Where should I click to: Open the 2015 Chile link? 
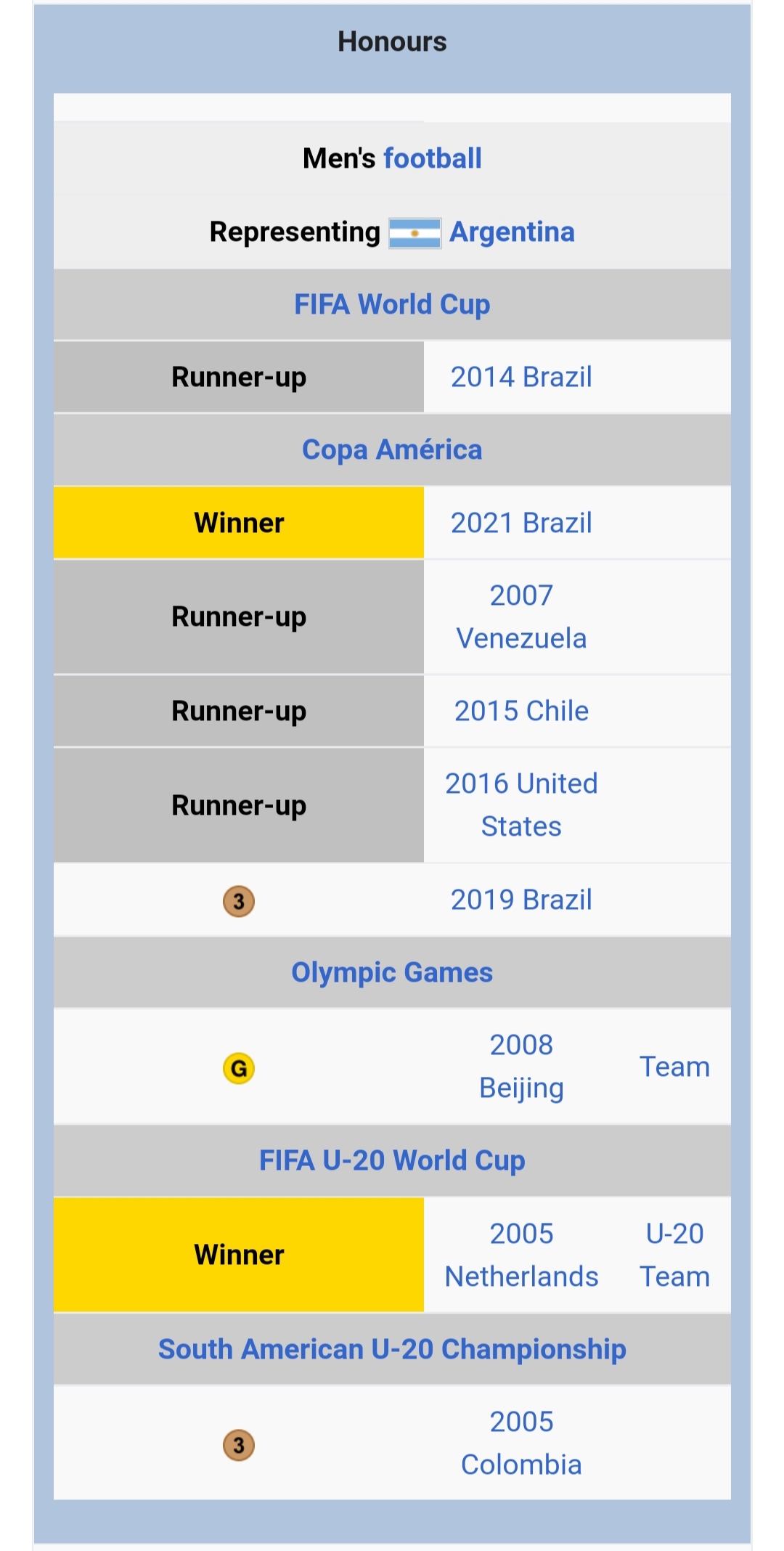click(x=521, y=711)
